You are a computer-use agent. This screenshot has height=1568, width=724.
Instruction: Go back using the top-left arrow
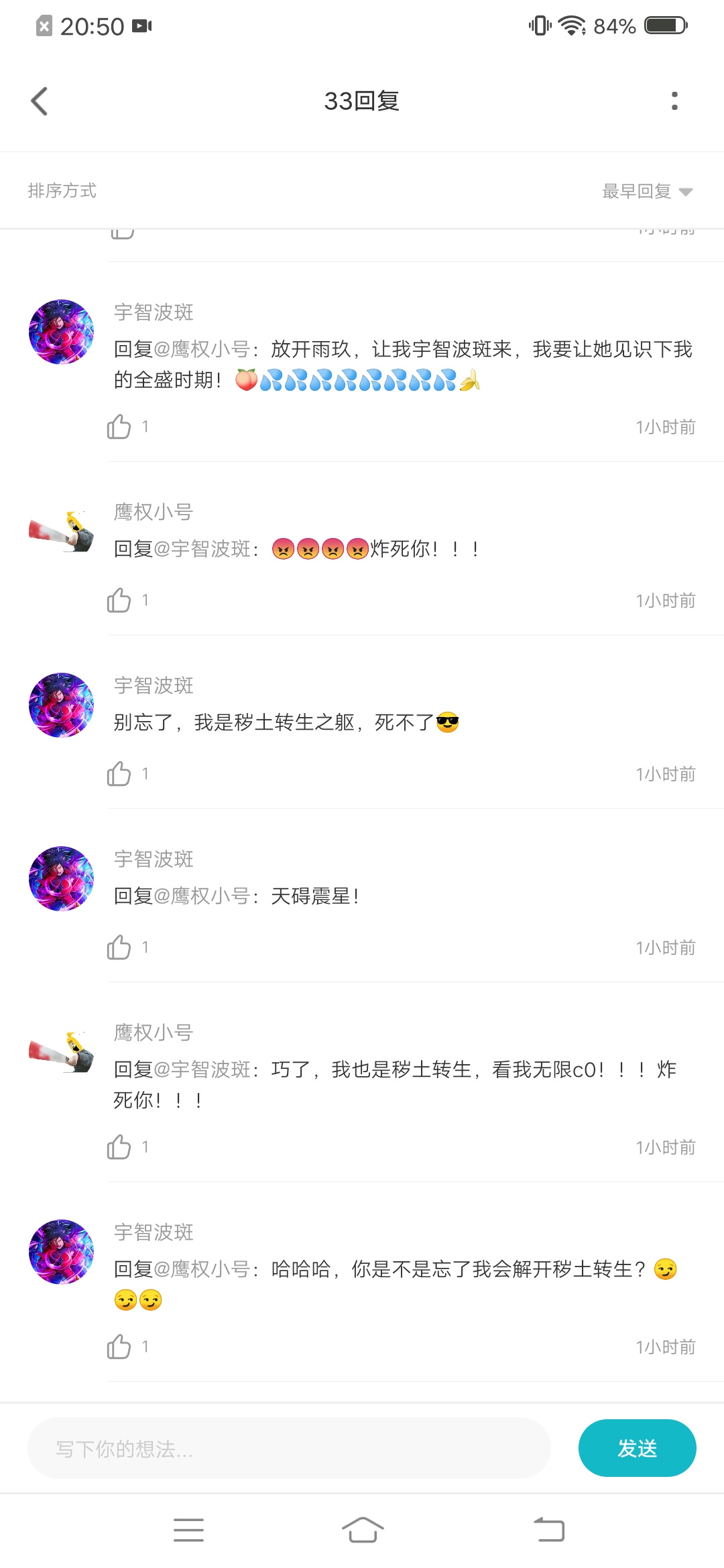[x=40, y=101]
